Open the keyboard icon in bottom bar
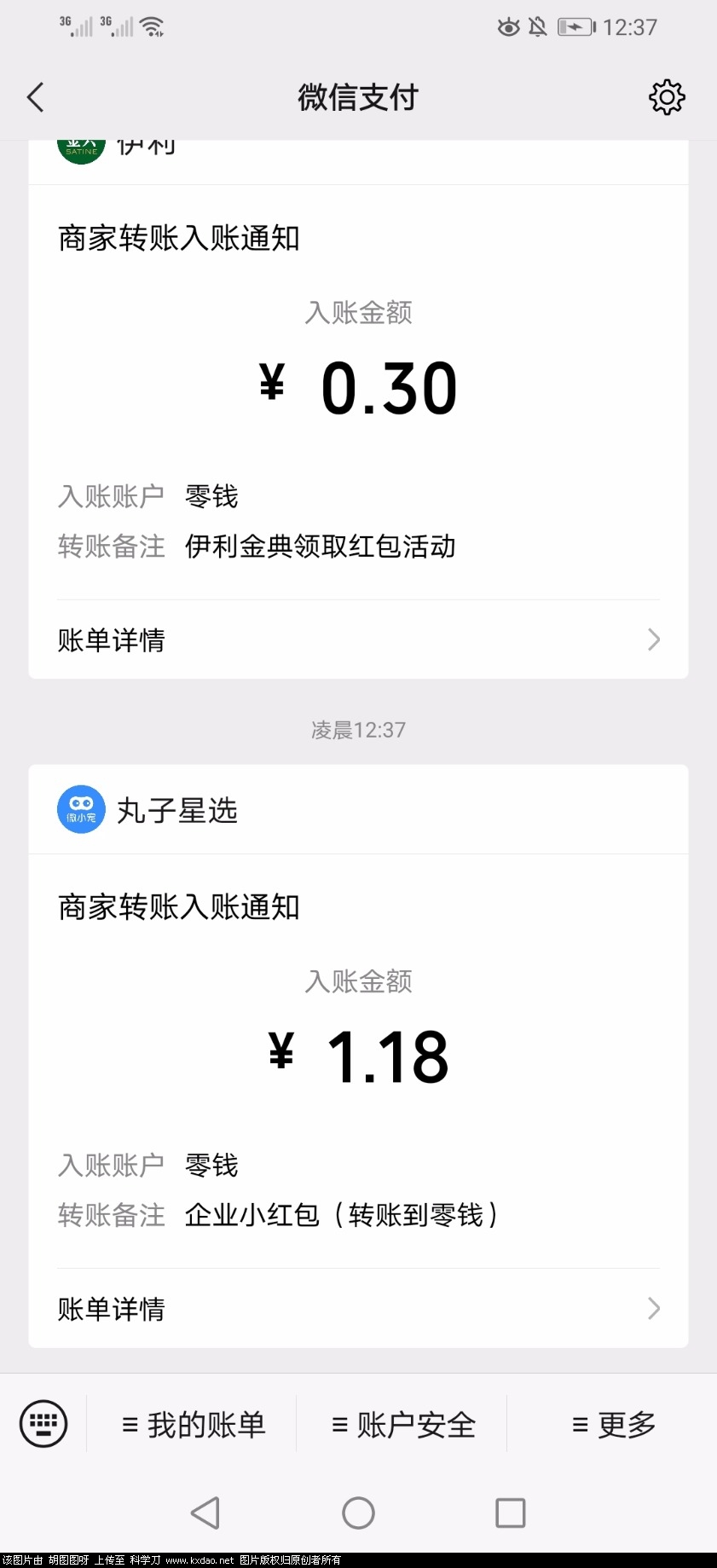The width and height of the screenshot is (717, 1568). point(43,1423)
